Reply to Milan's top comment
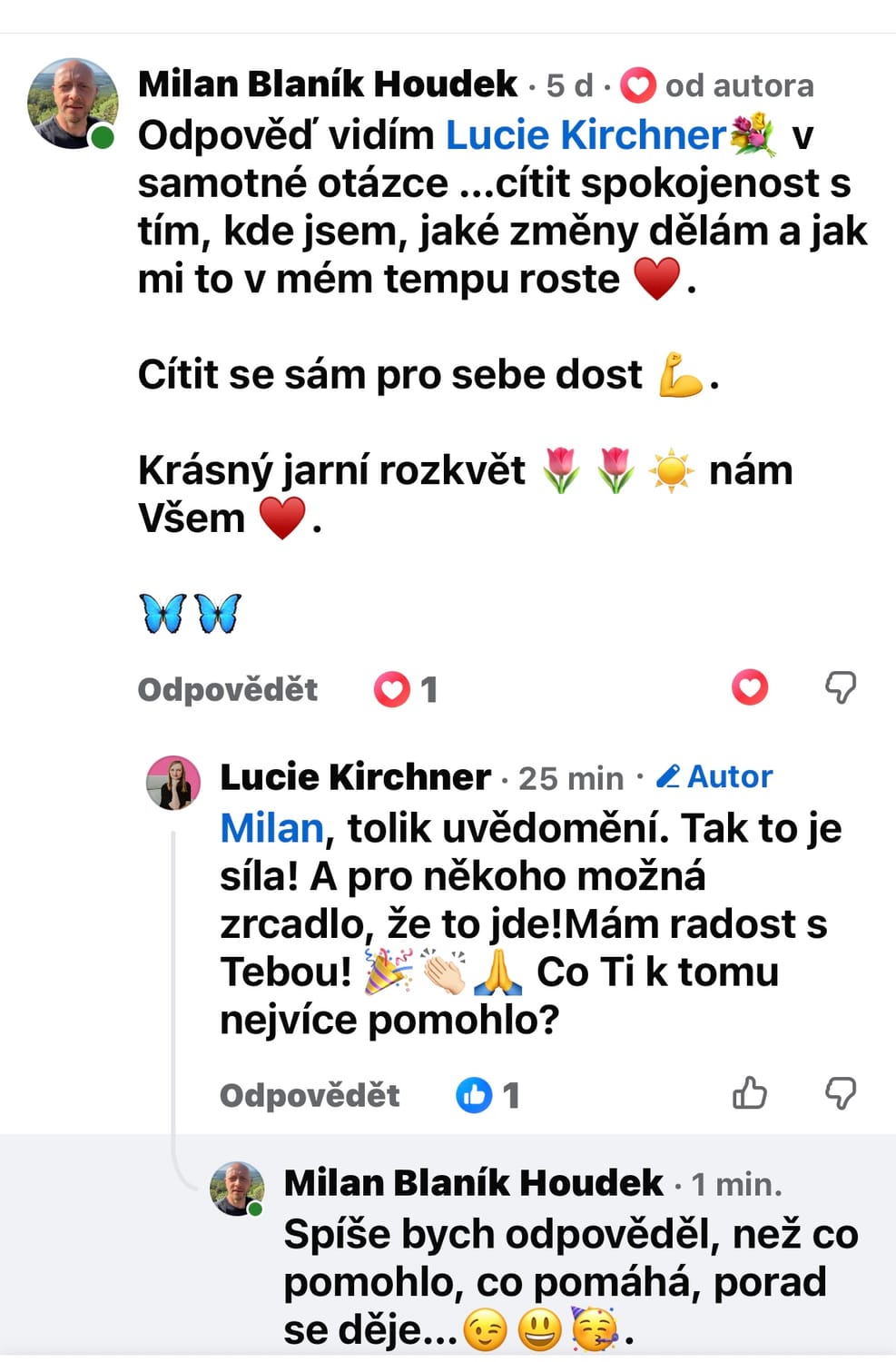896x1362 pixels. point(228,689)
